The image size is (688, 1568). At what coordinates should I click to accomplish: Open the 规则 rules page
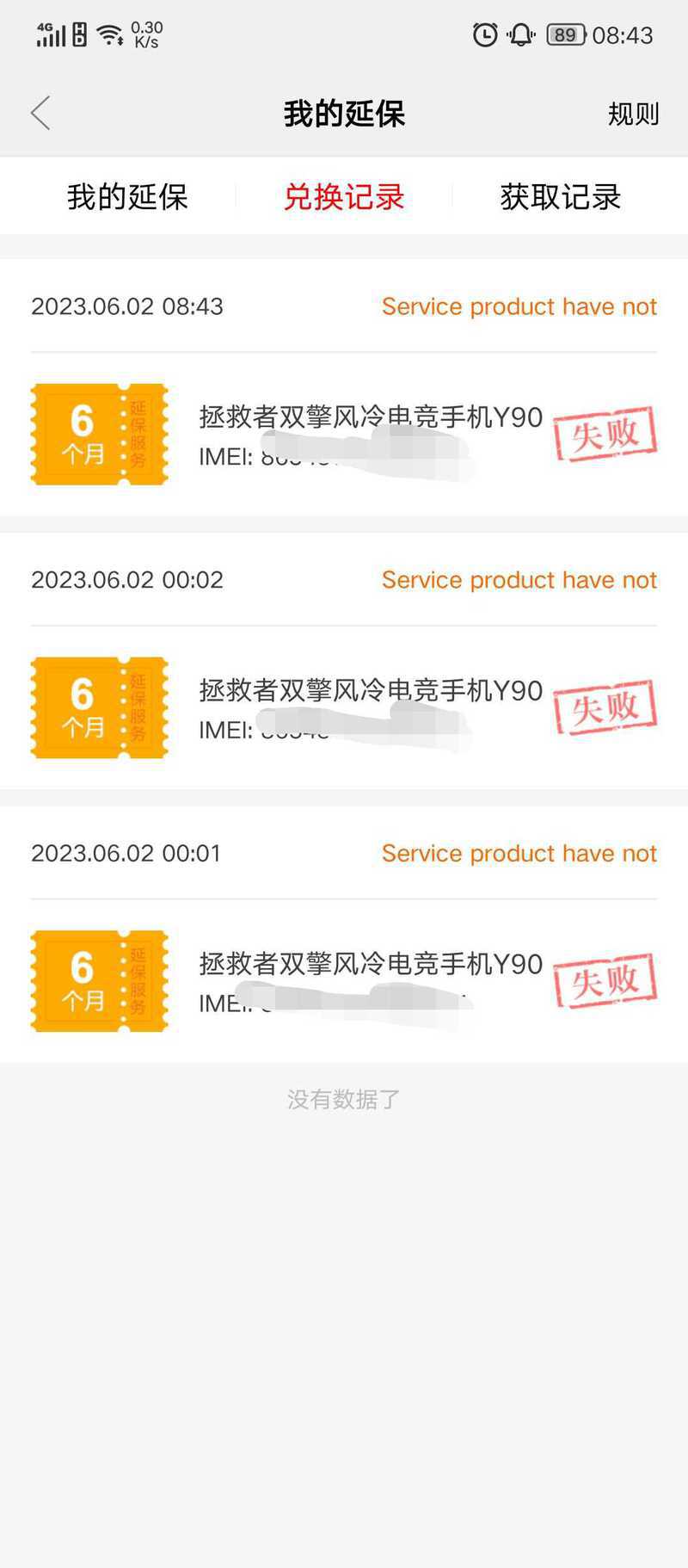pos(633,114)
